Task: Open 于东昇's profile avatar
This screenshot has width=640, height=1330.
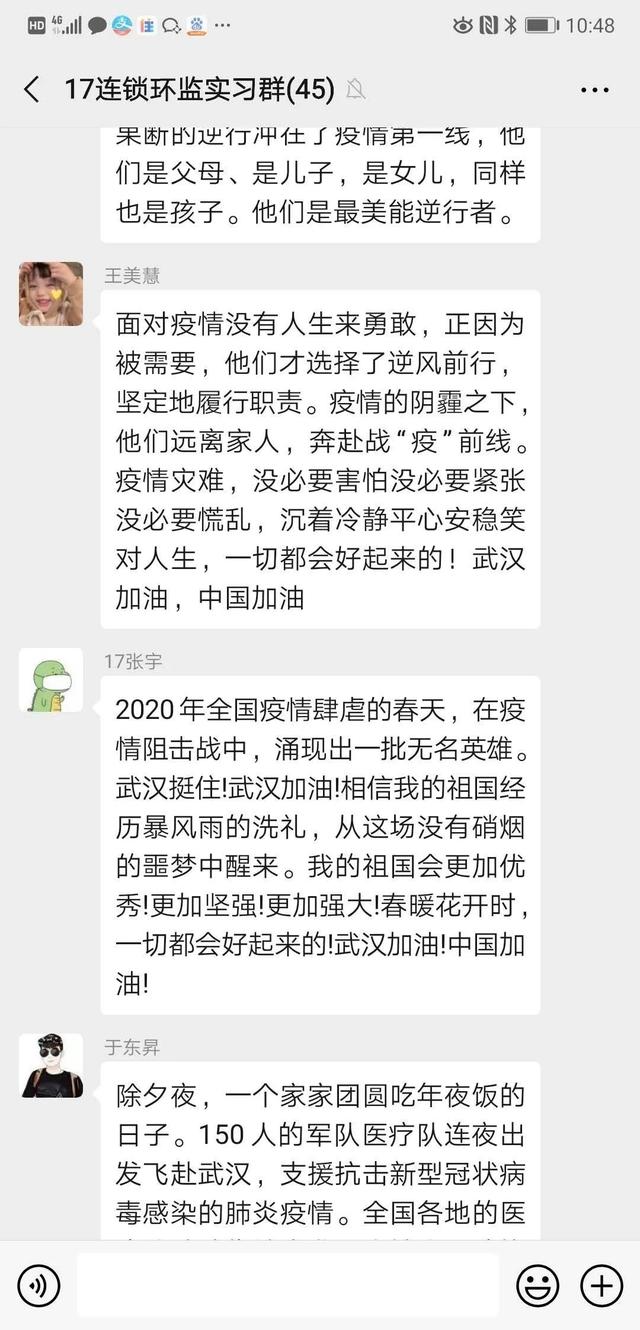Action: 51,1065
